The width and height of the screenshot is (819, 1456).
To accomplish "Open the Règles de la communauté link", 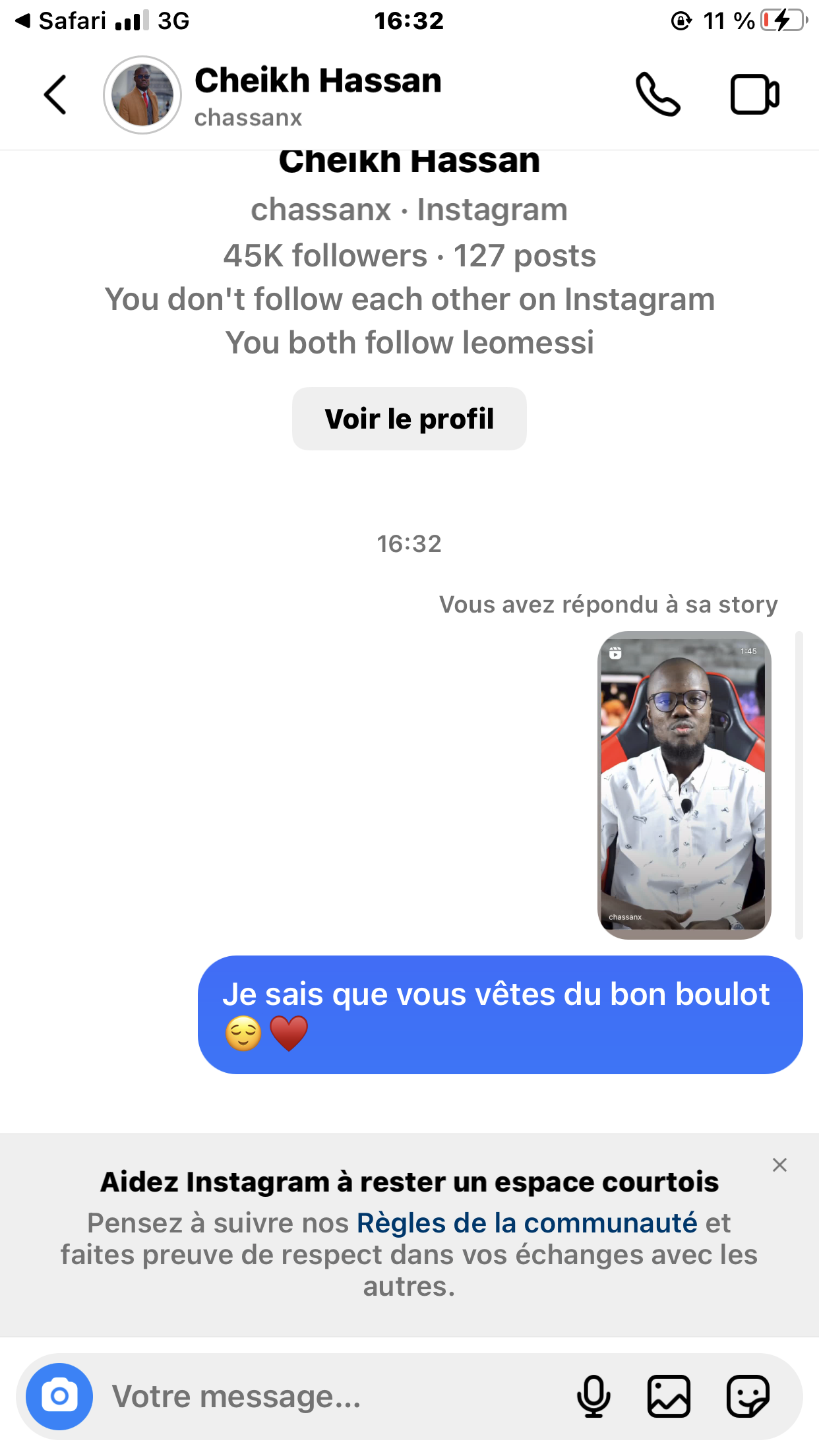I will [x=527, y=1223].
